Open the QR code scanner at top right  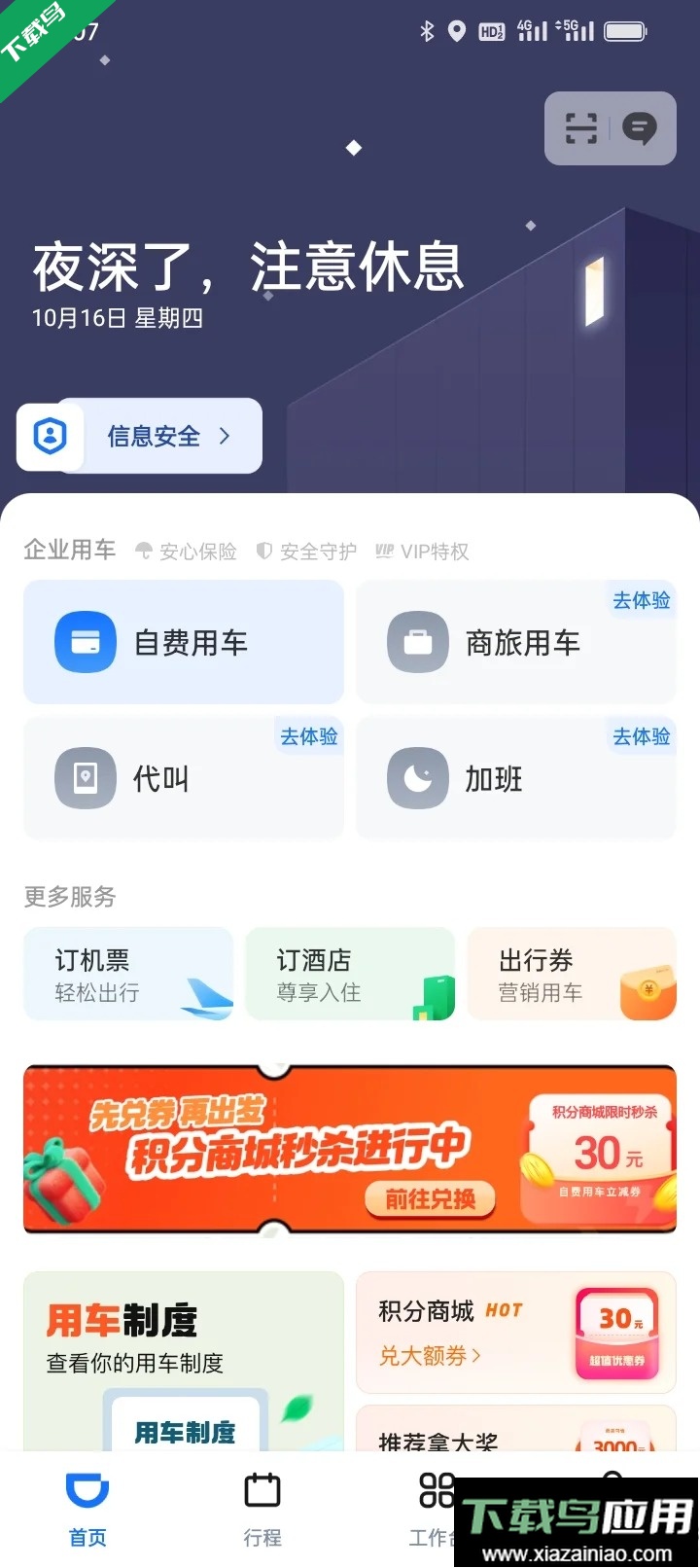coord(582,128)
